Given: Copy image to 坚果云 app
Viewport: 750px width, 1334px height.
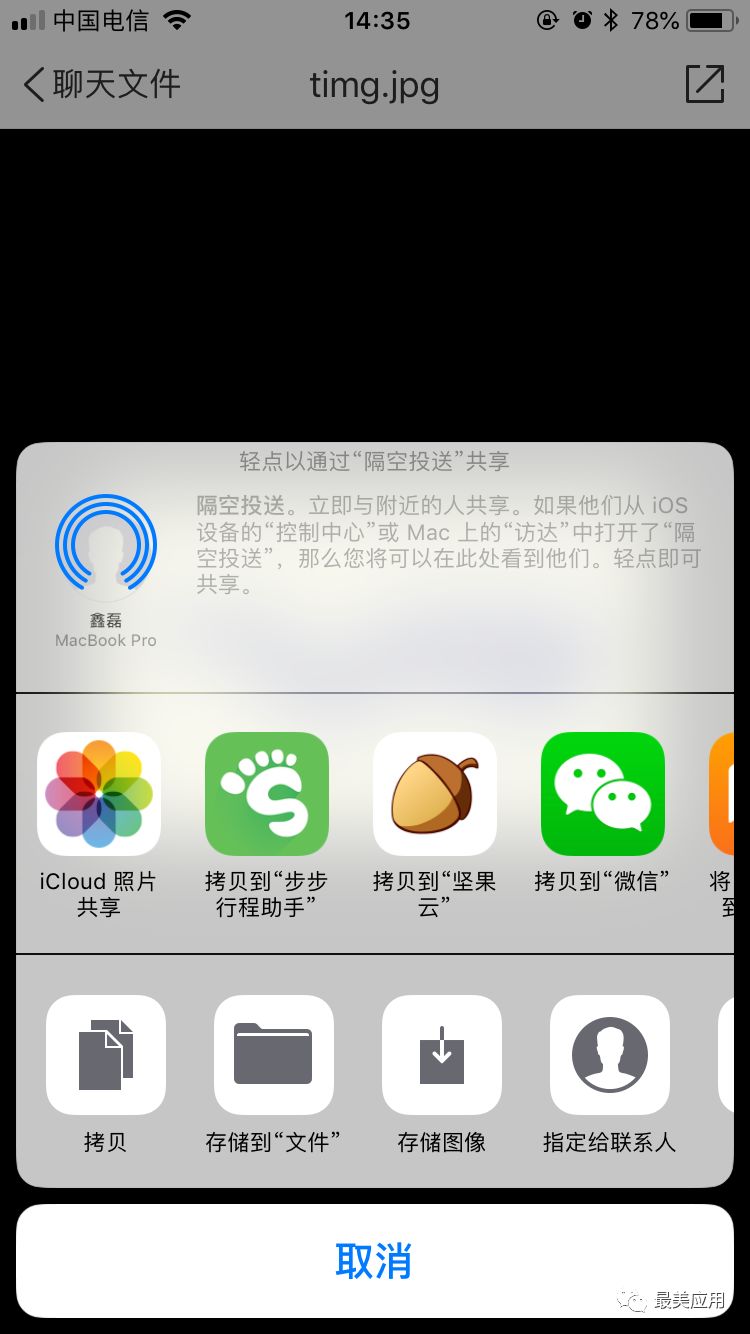Looking at the screenshot, I should pyautogui.click(x=434, y=793).
